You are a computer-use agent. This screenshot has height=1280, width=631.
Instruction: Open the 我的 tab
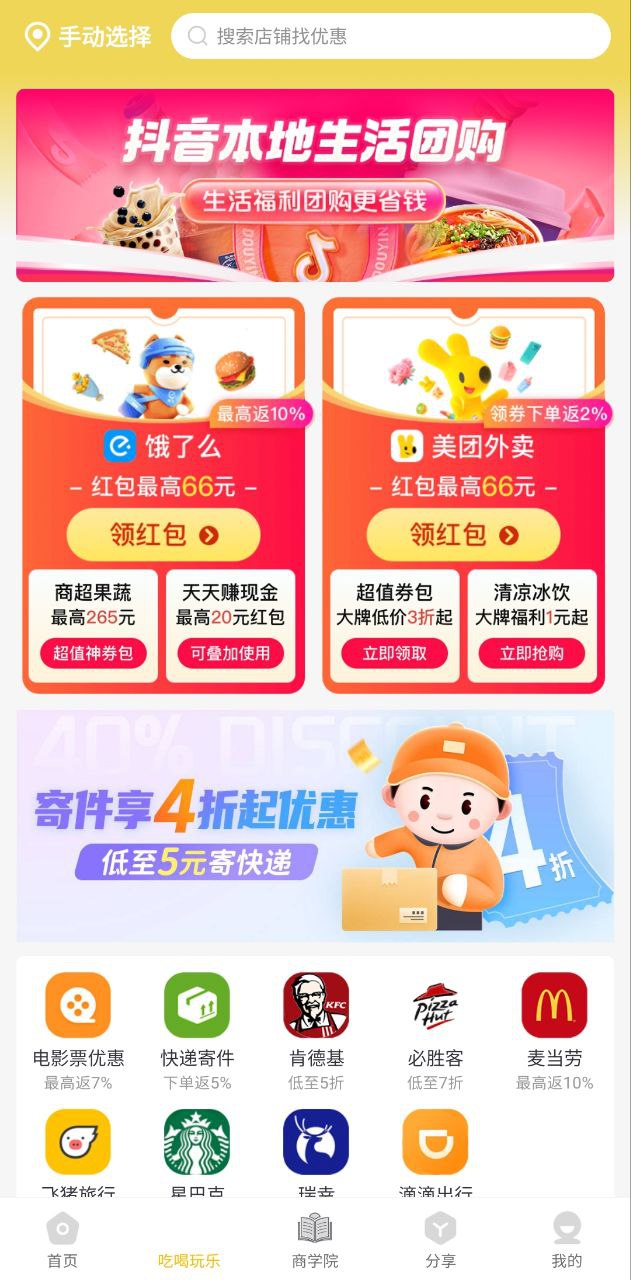pos(566,1240)
